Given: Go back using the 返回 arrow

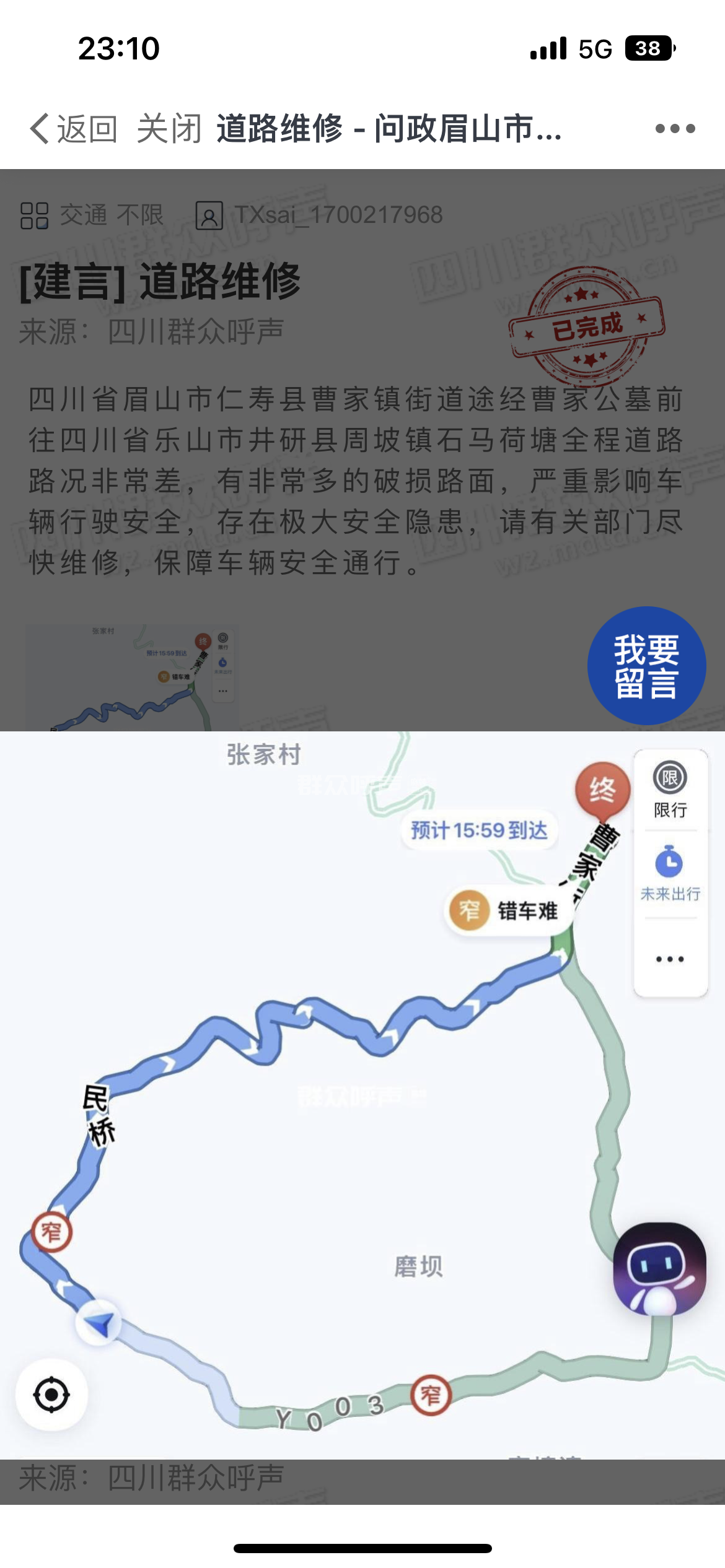Looking at the screenshot, I should pos(73,129).
